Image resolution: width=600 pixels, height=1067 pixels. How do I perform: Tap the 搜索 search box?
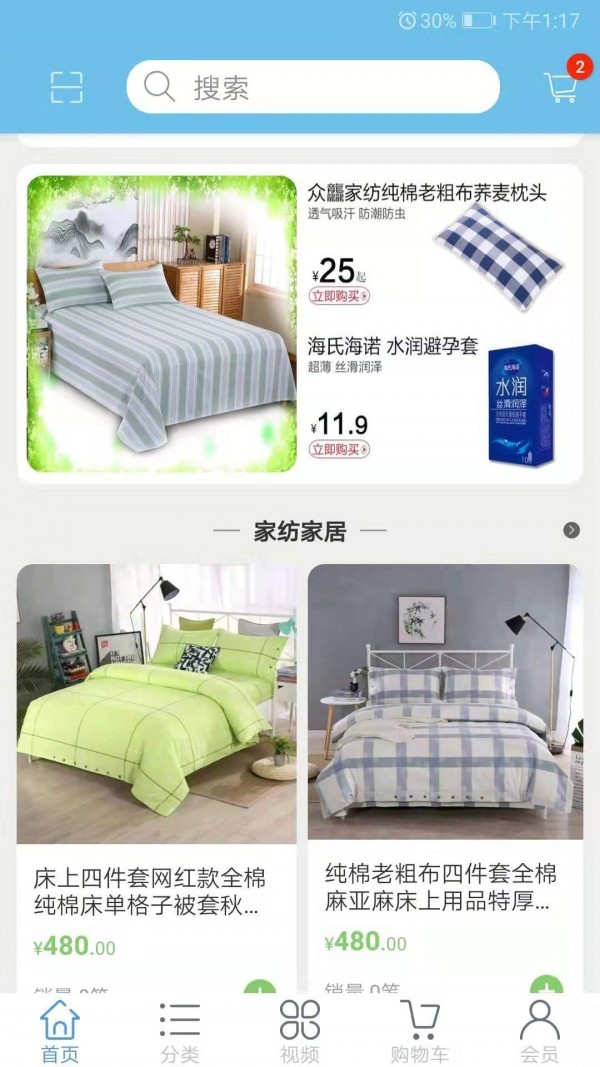(313, 87)
